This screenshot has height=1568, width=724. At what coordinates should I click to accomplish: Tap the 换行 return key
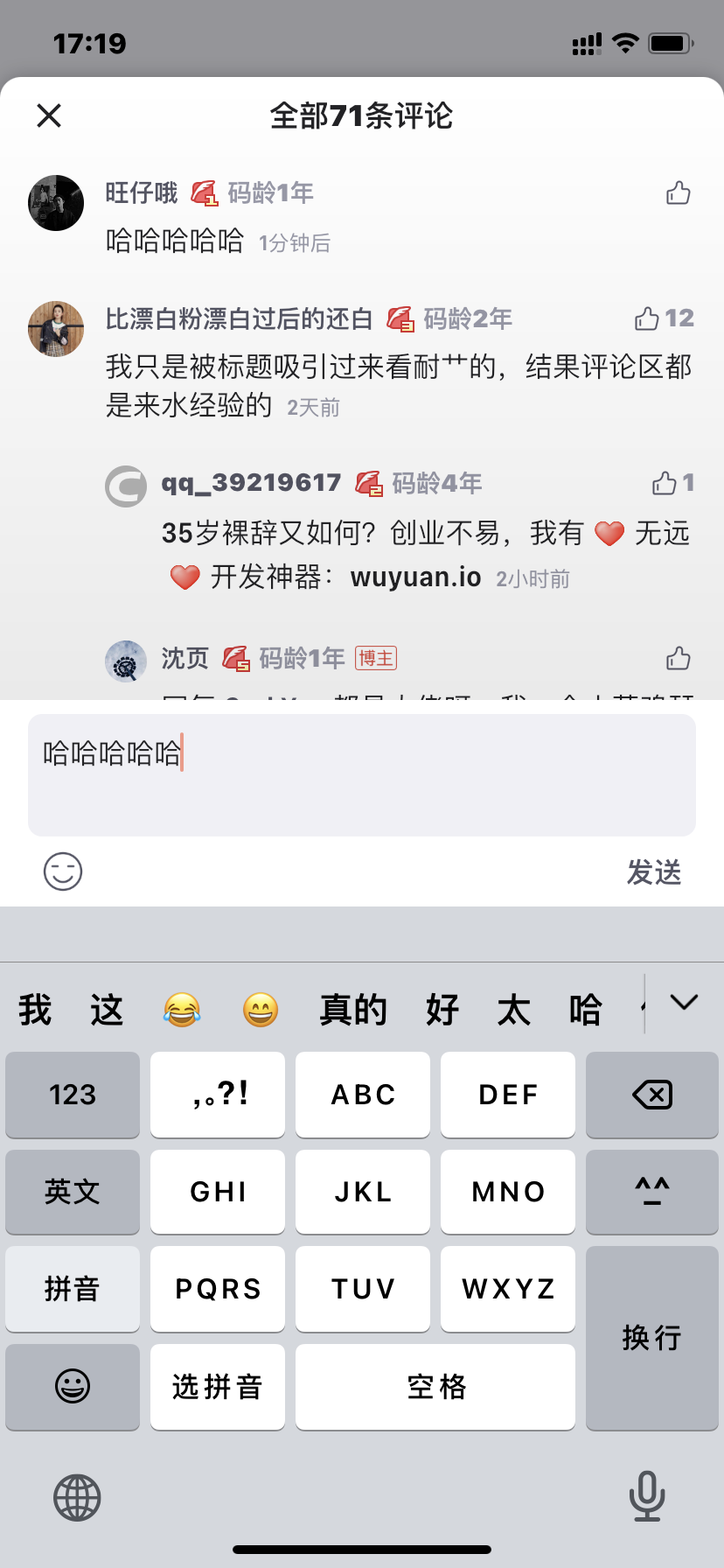click(x=652, y=1337)
